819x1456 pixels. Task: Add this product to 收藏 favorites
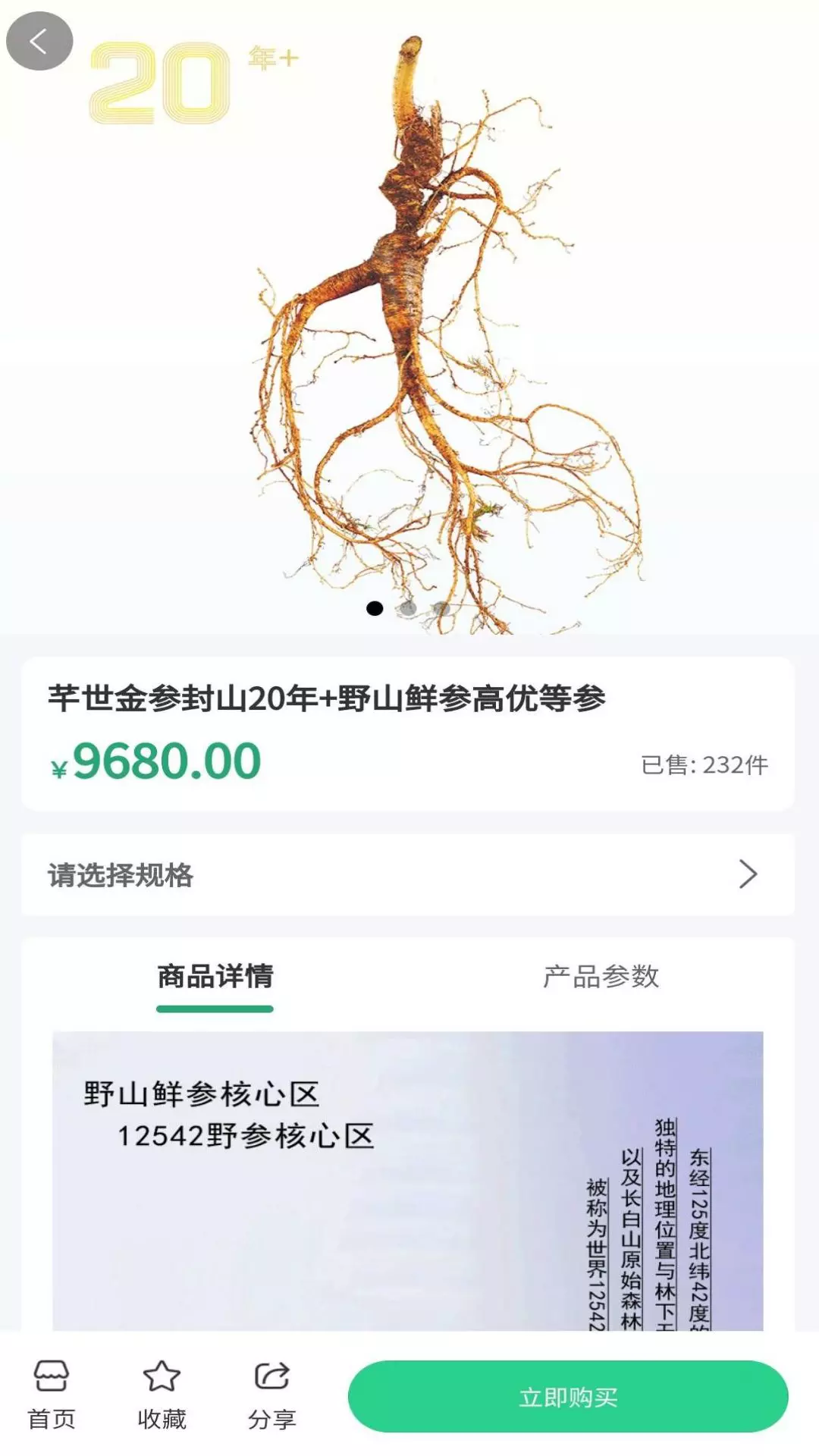[162, 1395]
